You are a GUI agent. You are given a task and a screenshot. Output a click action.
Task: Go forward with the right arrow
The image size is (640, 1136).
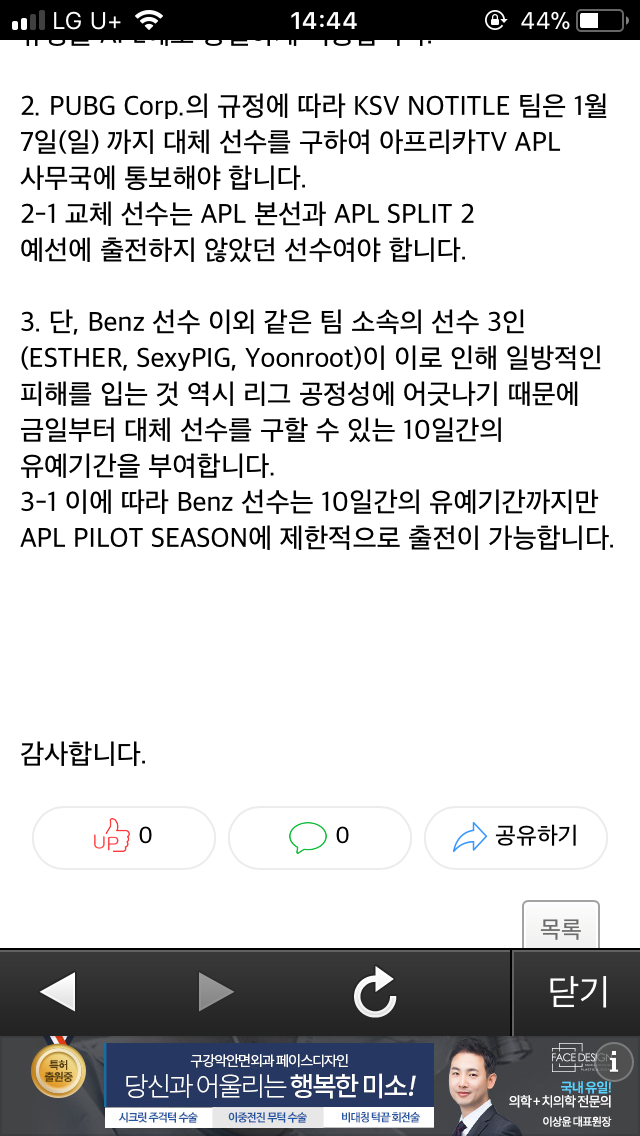pos(216,993)
